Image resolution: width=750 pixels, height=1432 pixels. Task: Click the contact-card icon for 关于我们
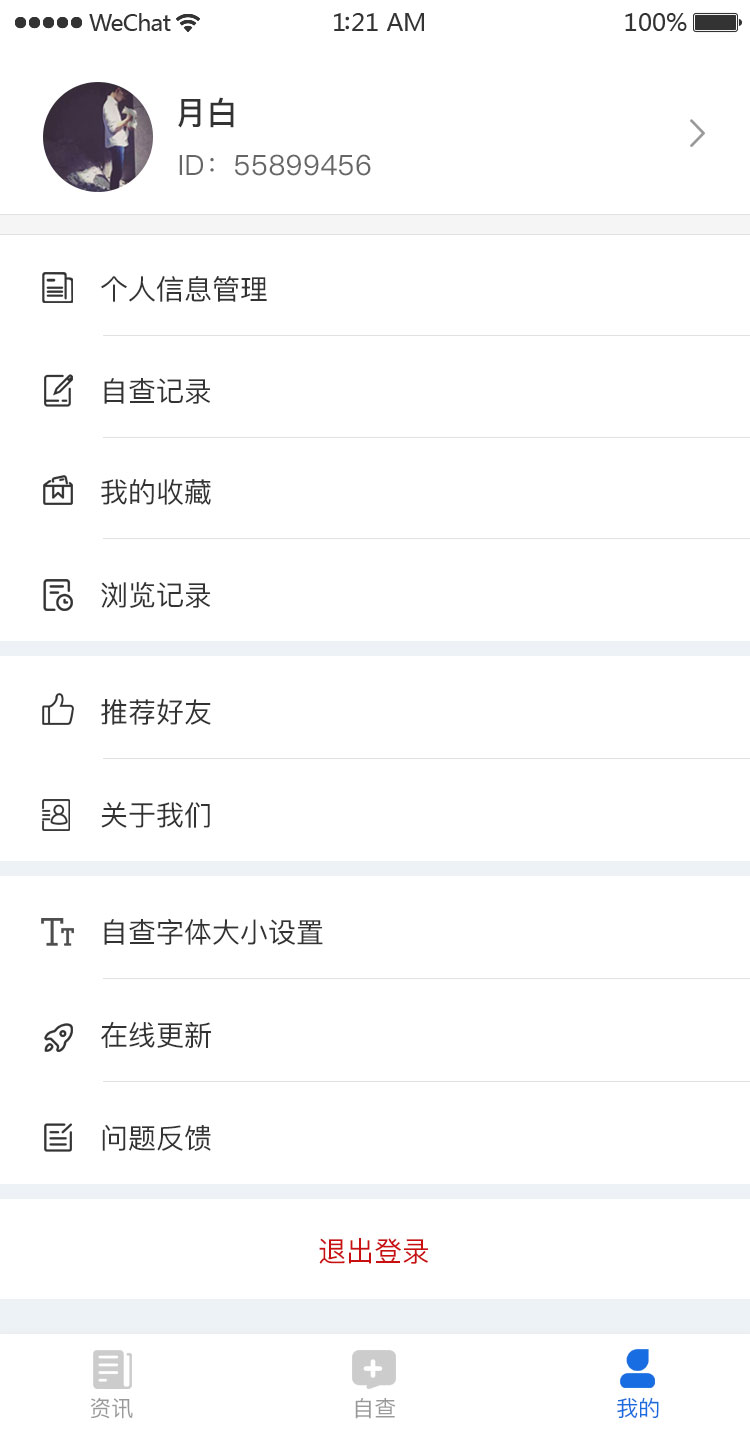pyautogui.click(x=58, y=815)
